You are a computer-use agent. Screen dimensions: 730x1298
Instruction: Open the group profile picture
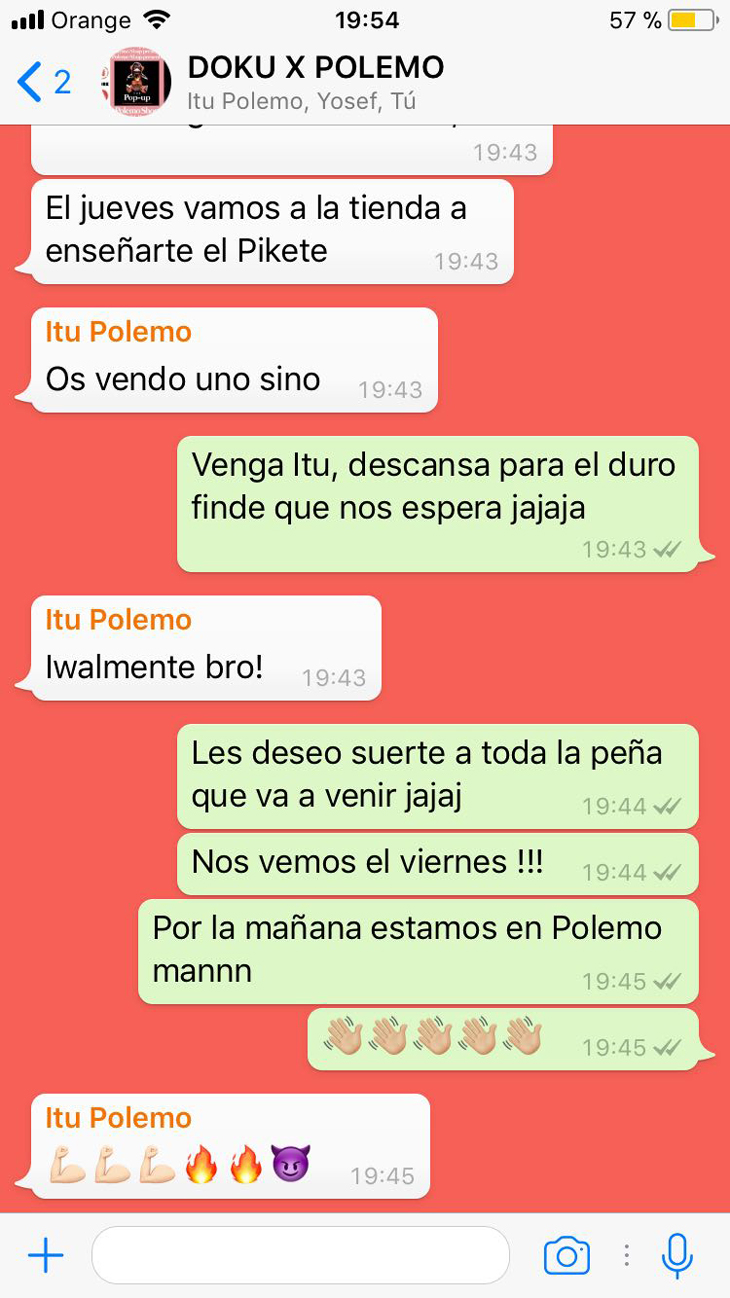pos(137,83)
